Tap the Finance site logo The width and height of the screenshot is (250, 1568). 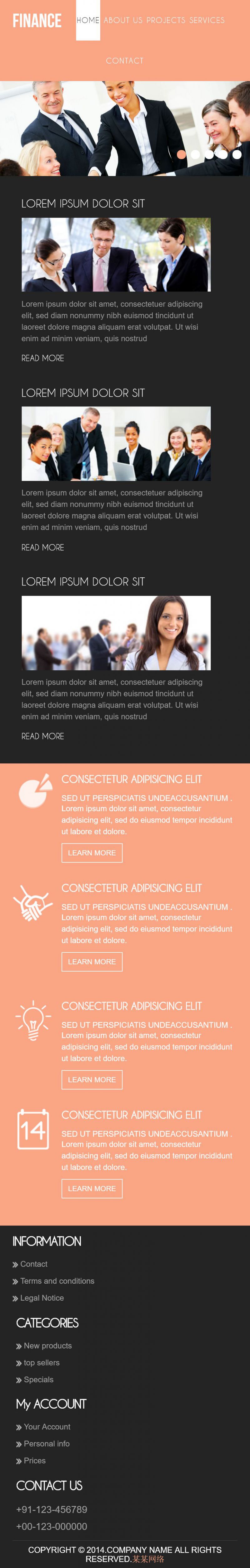(37, 21)
